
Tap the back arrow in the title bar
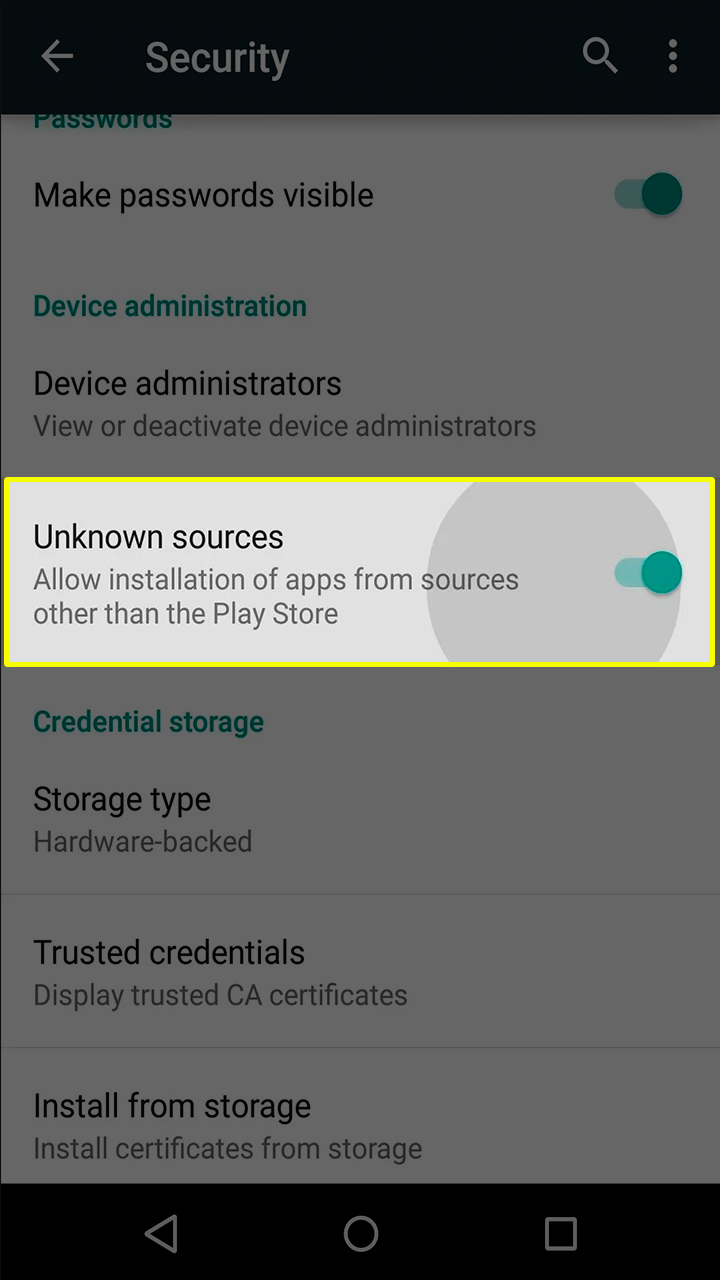click(x=57, y=56)
